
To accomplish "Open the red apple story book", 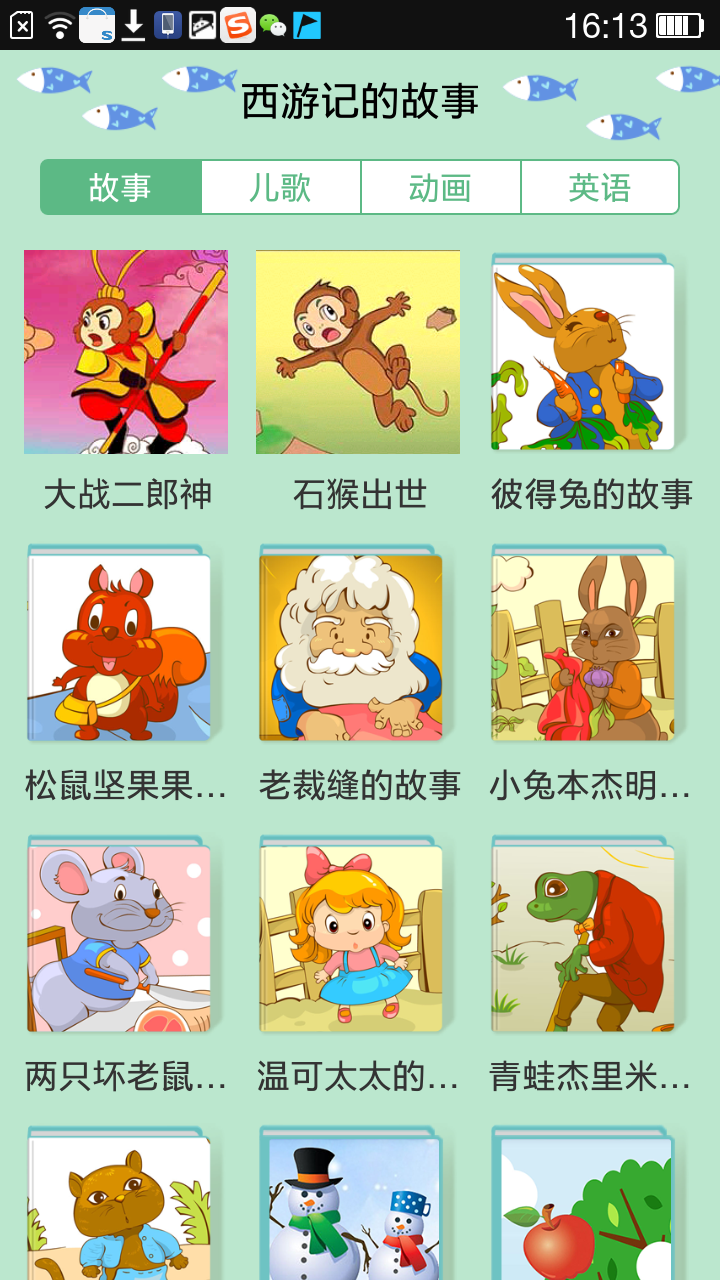I will click(584, 1205).
